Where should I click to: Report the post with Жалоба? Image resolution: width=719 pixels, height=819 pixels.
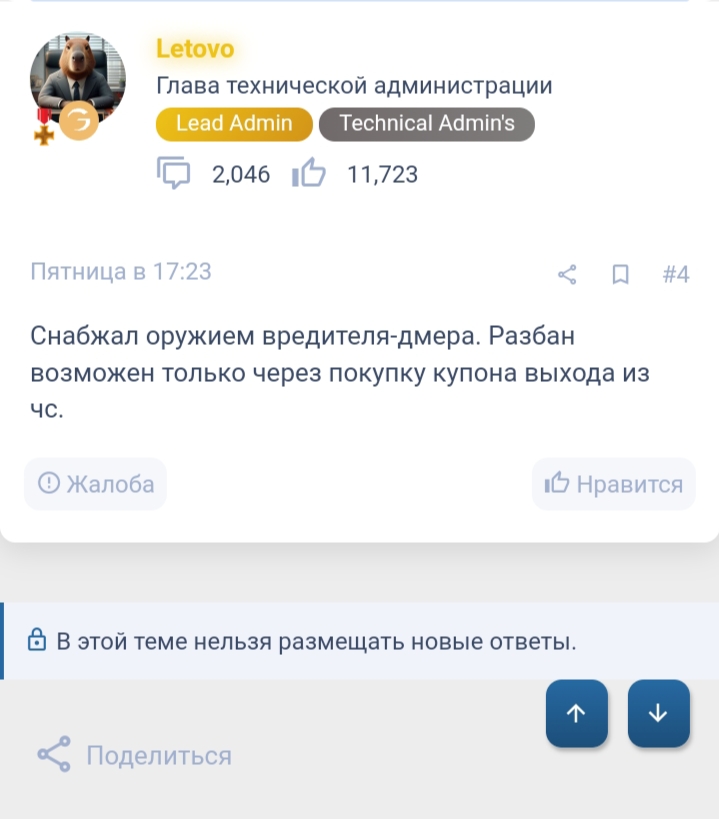click(x=96, y=484)
